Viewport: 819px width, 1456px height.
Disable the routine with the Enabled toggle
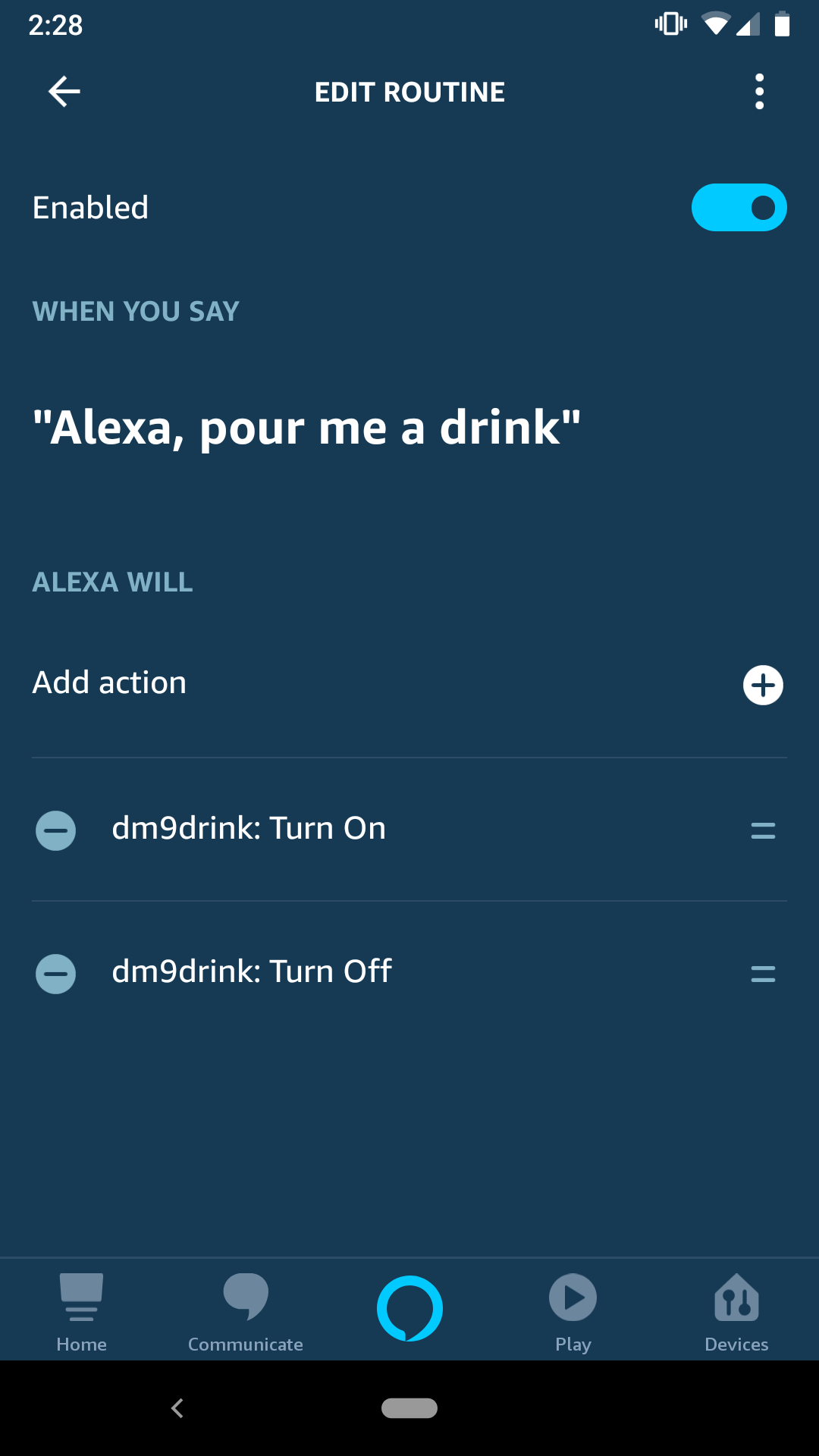739,206
